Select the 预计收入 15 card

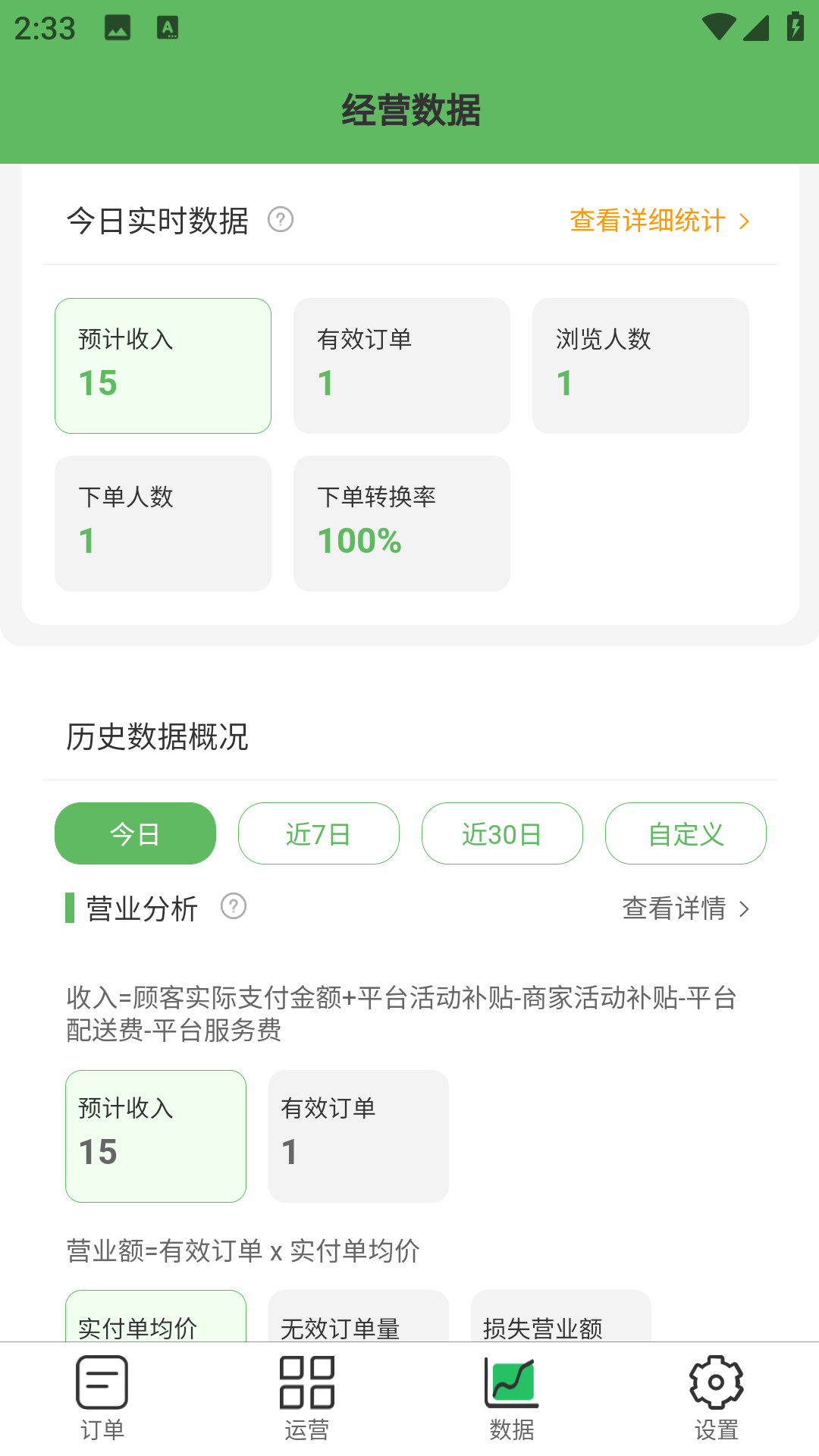[162, 366]
